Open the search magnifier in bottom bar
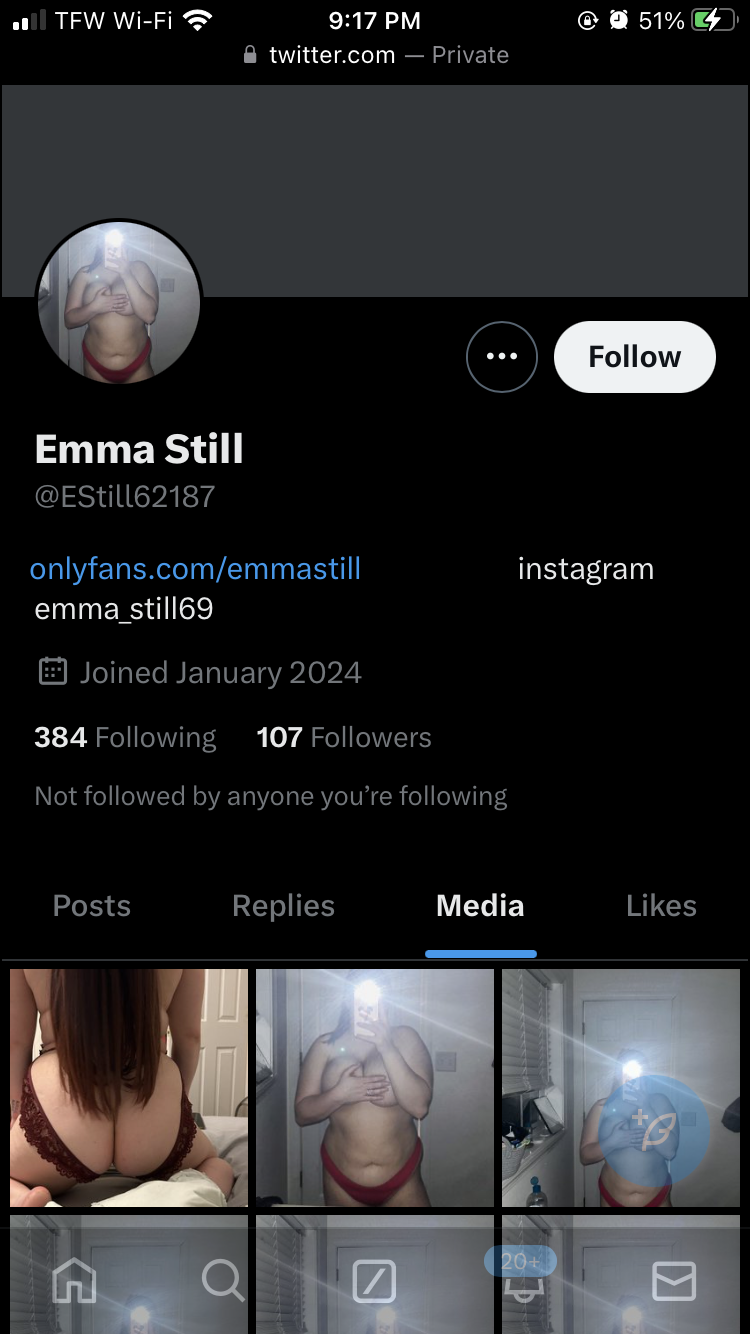This screenshot has height=1334, width=750. (x=222, y=1280)
